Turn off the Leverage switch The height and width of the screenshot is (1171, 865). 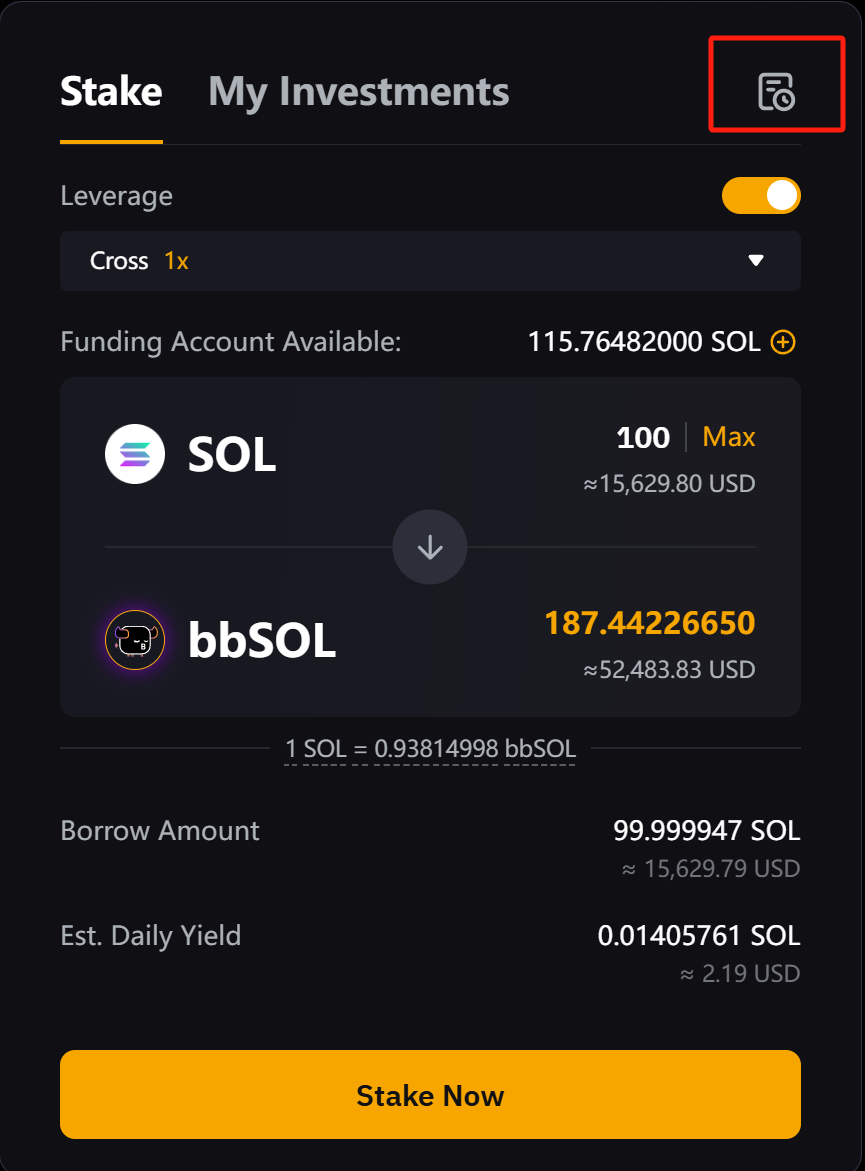point(761,195)
